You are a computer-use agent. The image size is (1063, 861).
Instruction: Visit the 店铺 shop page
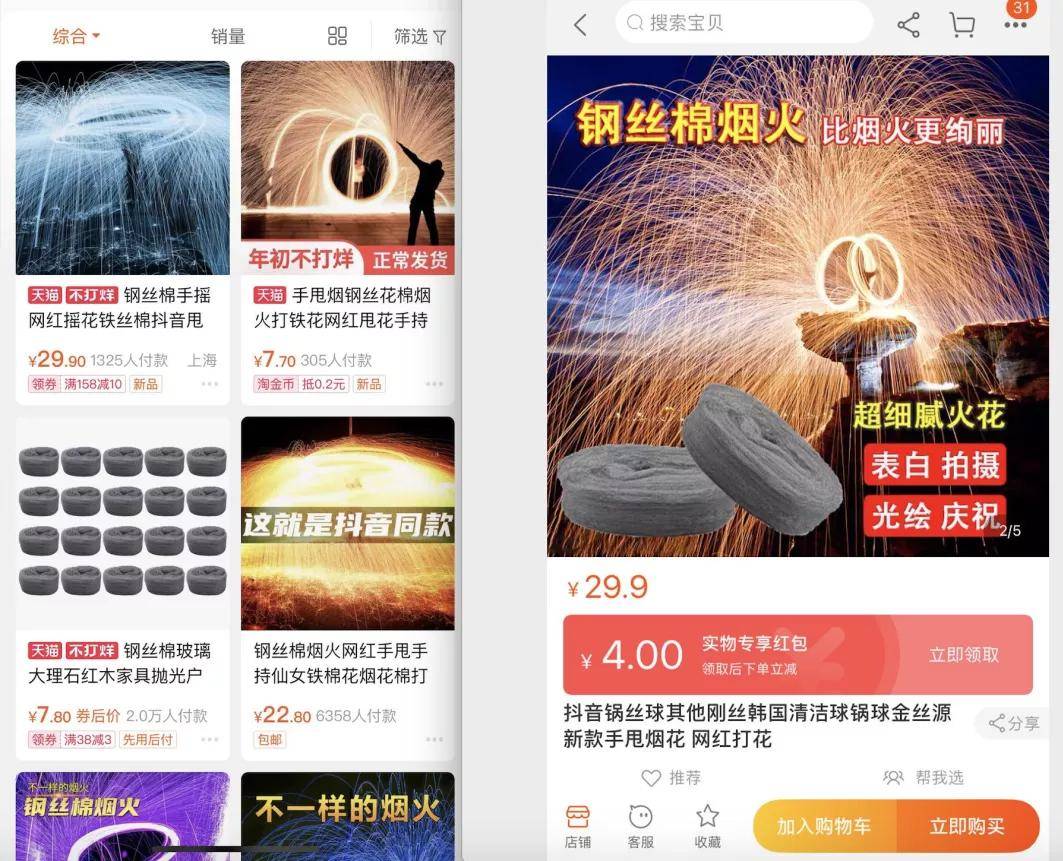(x=578, y=826)
